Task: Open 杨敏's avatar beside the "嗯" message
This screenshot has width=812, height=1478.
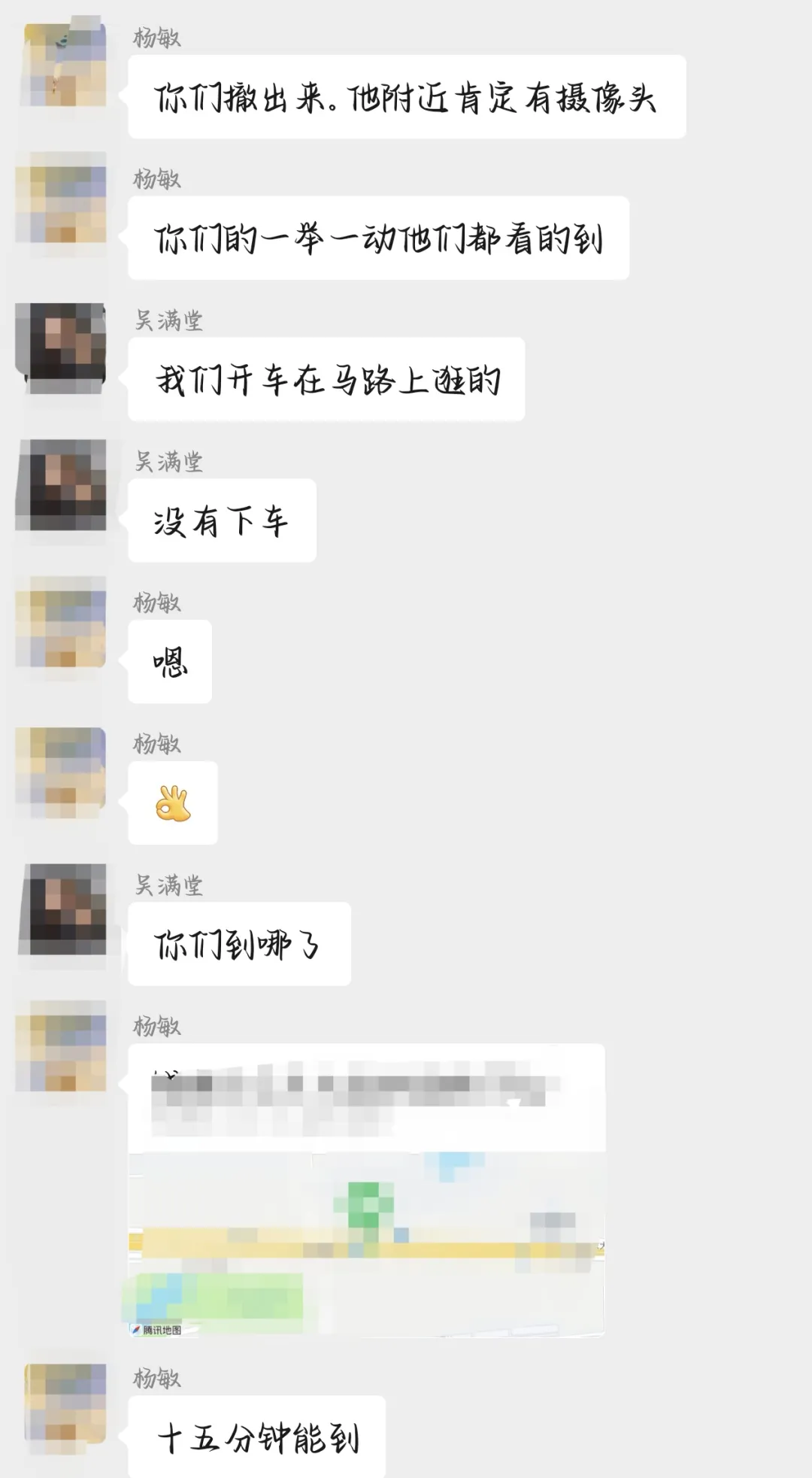Action: tap(61, 624)
